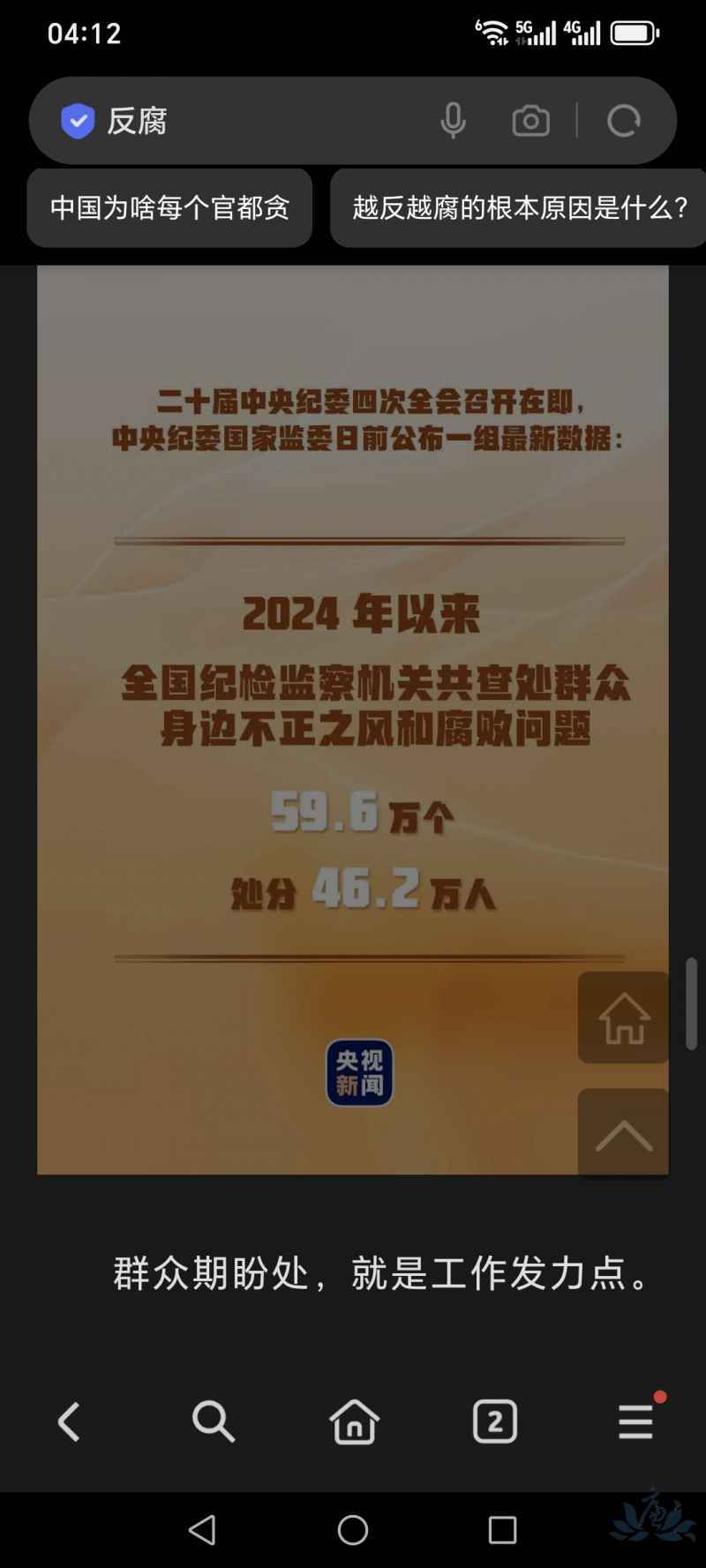Open camera image search
The width and height of the screenshot is (706, 1568).
click(x=530, y=121)
